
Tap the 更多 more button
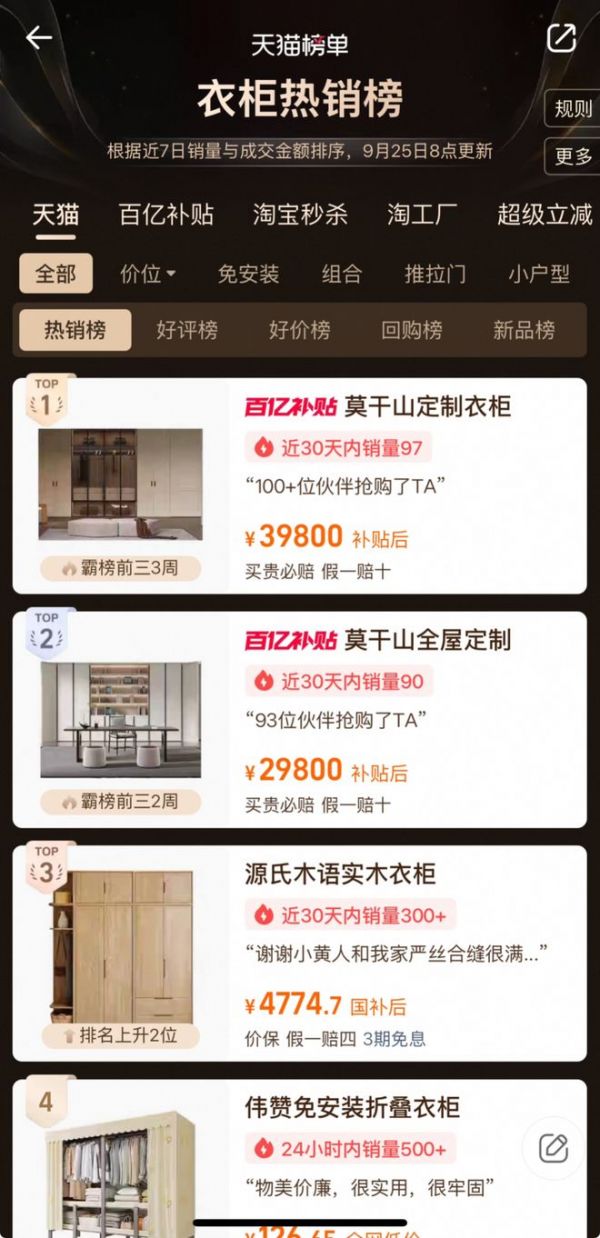click(x=573, y=156)
